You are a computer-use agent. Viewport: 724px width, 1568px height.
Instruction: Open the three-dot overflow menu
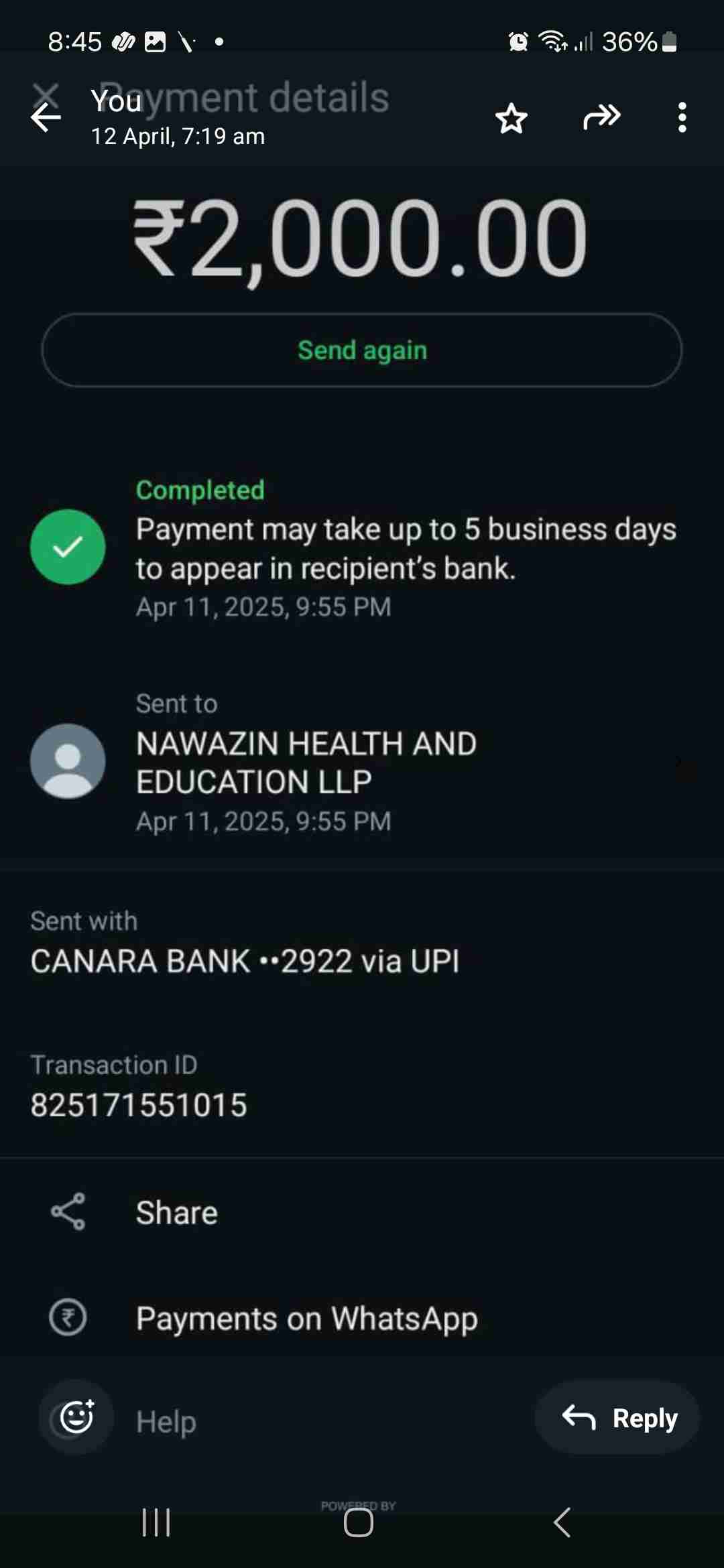click(x=682, y=118)
